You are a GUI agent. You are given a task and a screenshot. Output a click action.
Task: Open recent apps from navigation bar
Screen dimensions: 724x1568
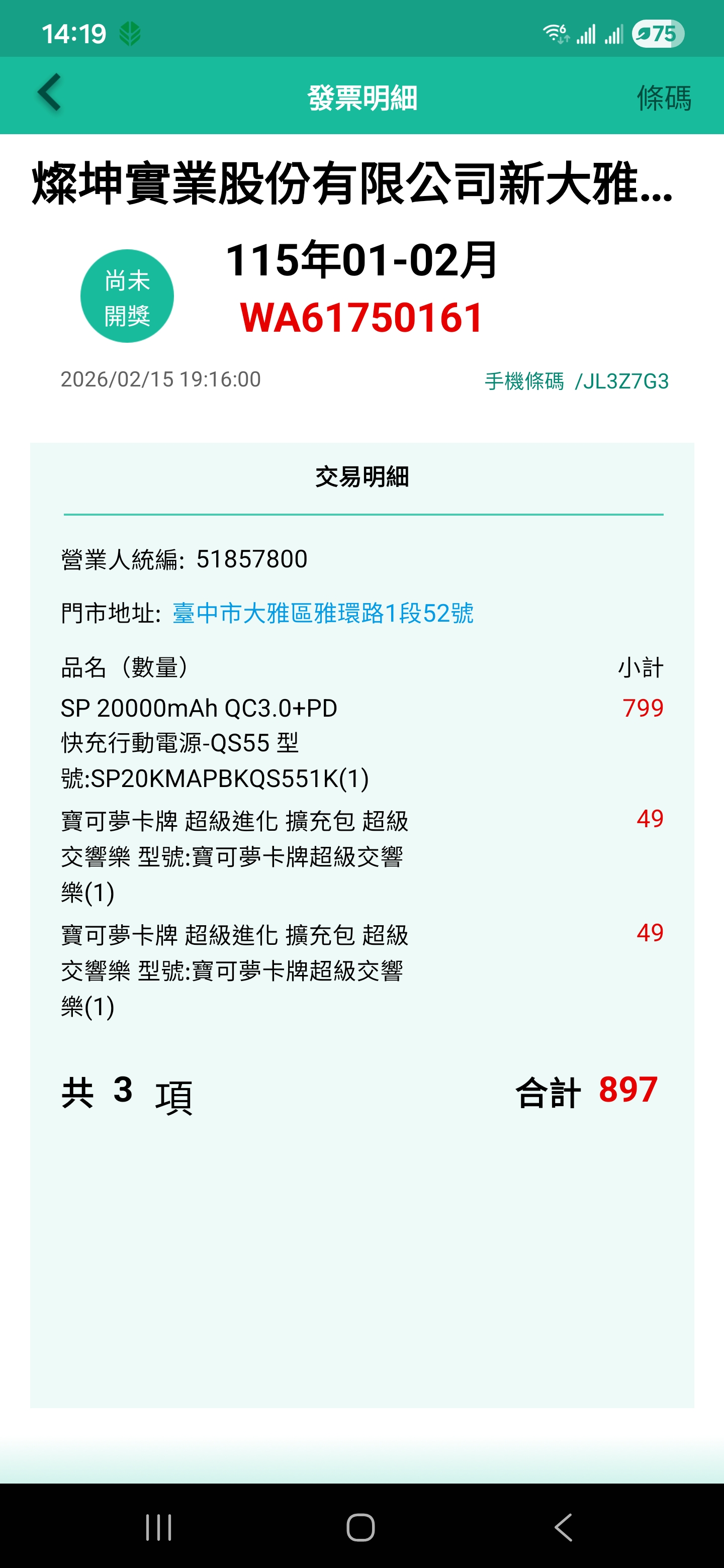(x=159, y=1527)
